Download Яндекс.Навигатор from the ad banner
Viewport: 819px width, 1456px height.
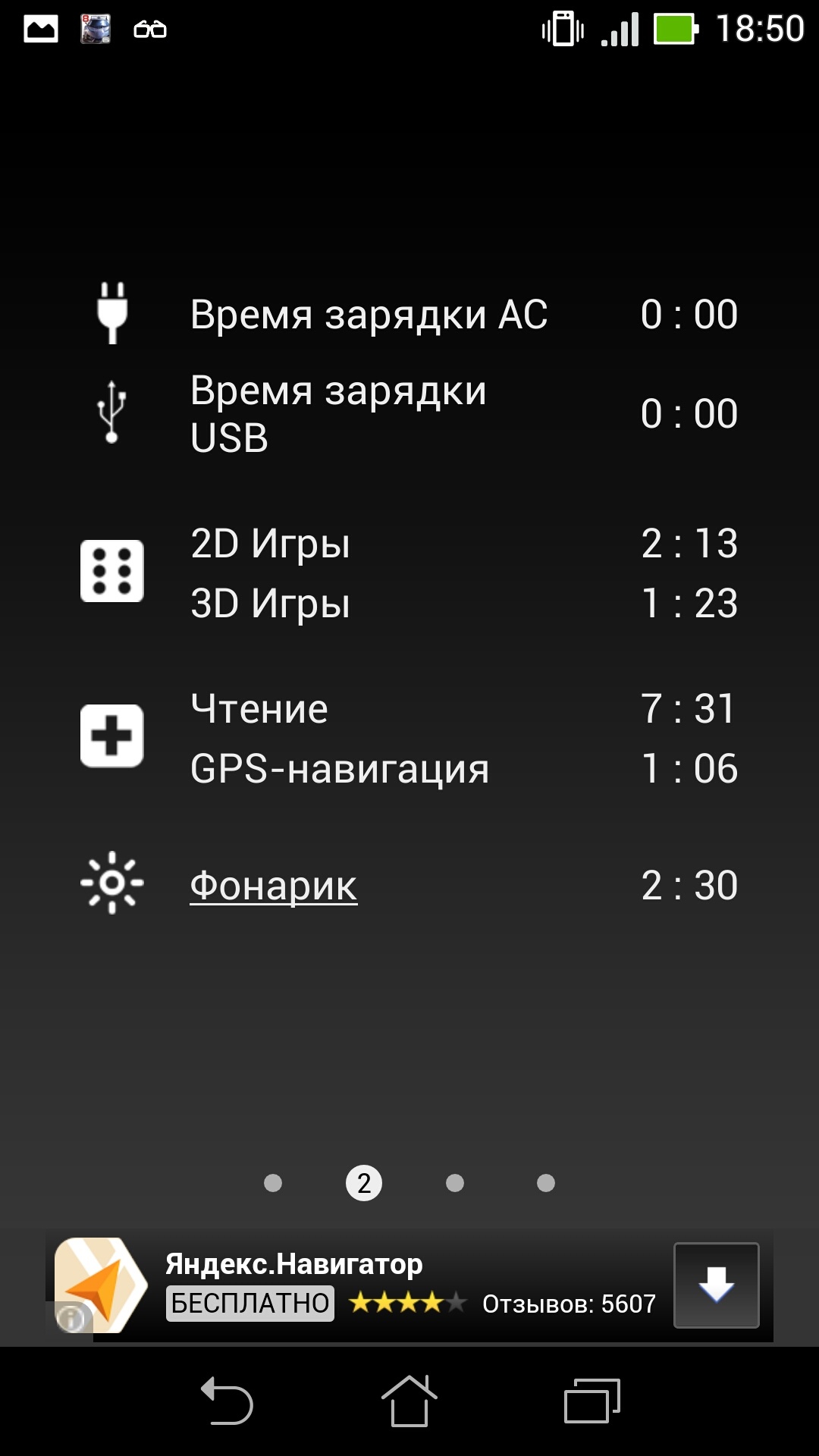pos(716,1285)
